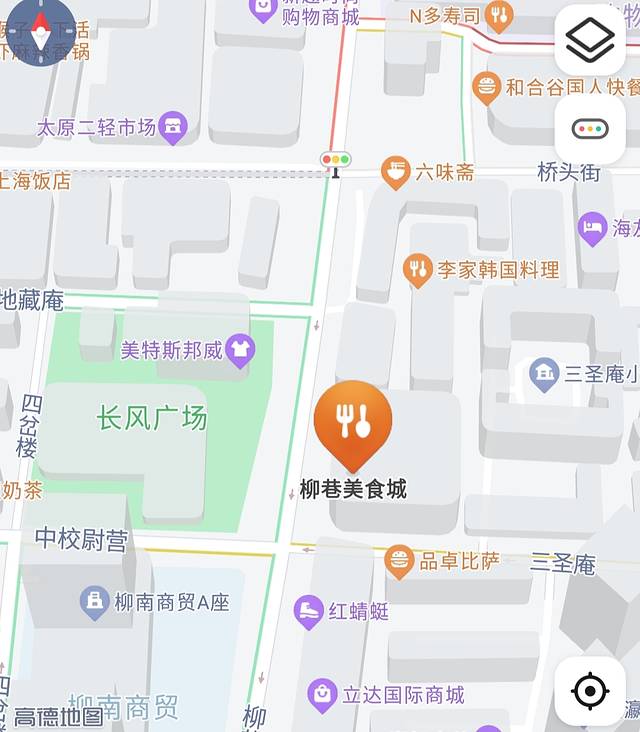The width and height of the screenshot is (640, 732).
Task: Tap the 三圣庵小区 residential marker
Action: [544, 375]
